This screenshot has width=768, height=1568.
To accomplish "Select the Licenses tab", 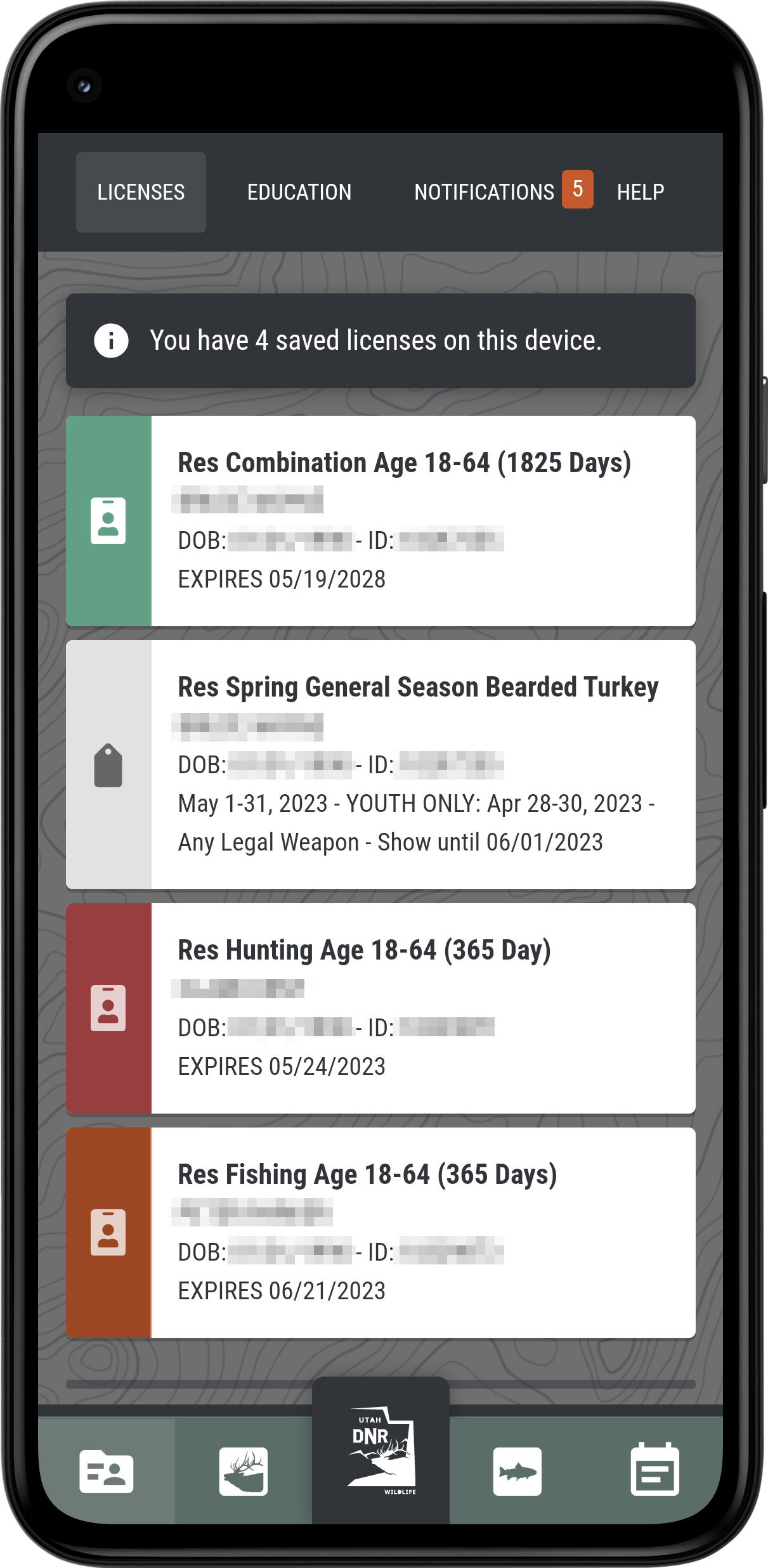I will tap(141, 192).
